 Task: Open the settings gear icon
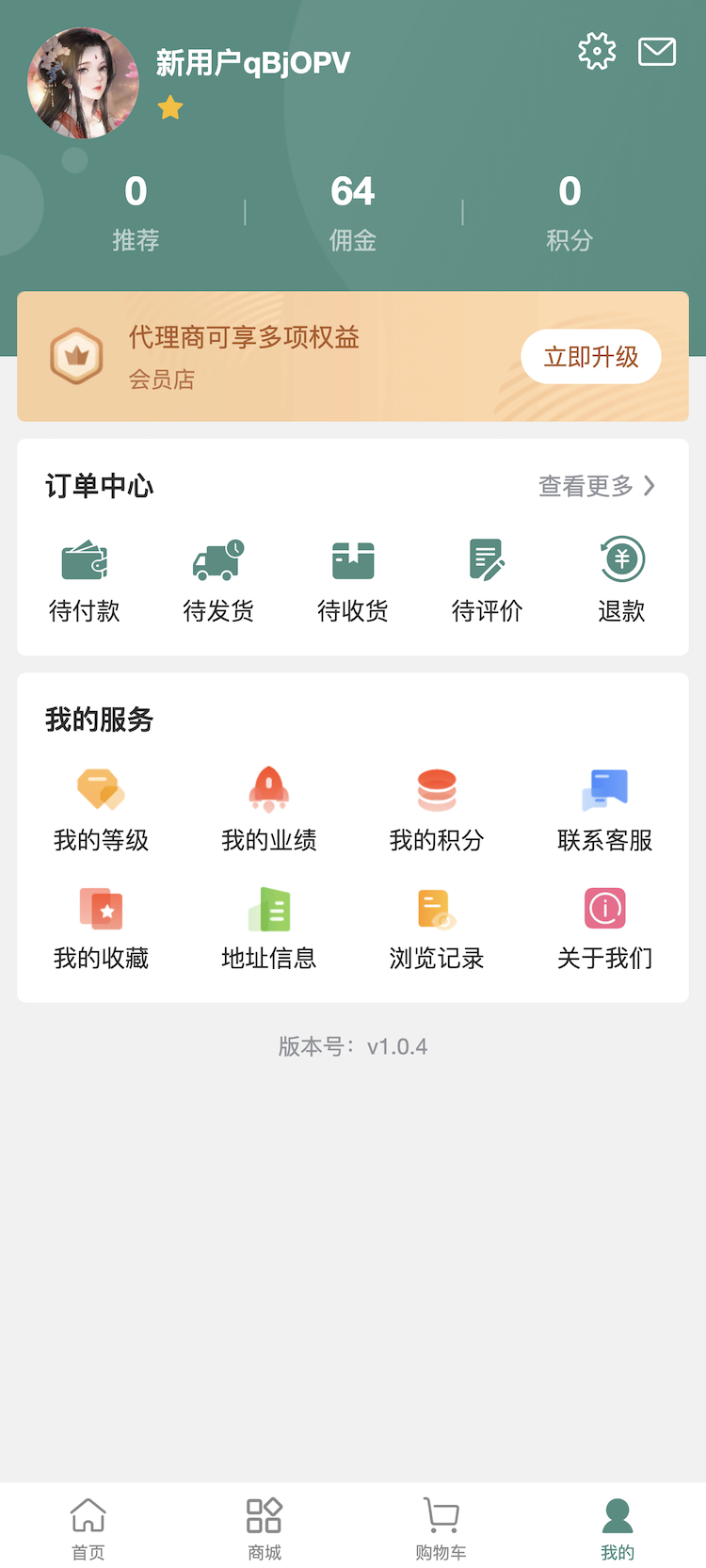pyautogui.click(x=596, y=52)
